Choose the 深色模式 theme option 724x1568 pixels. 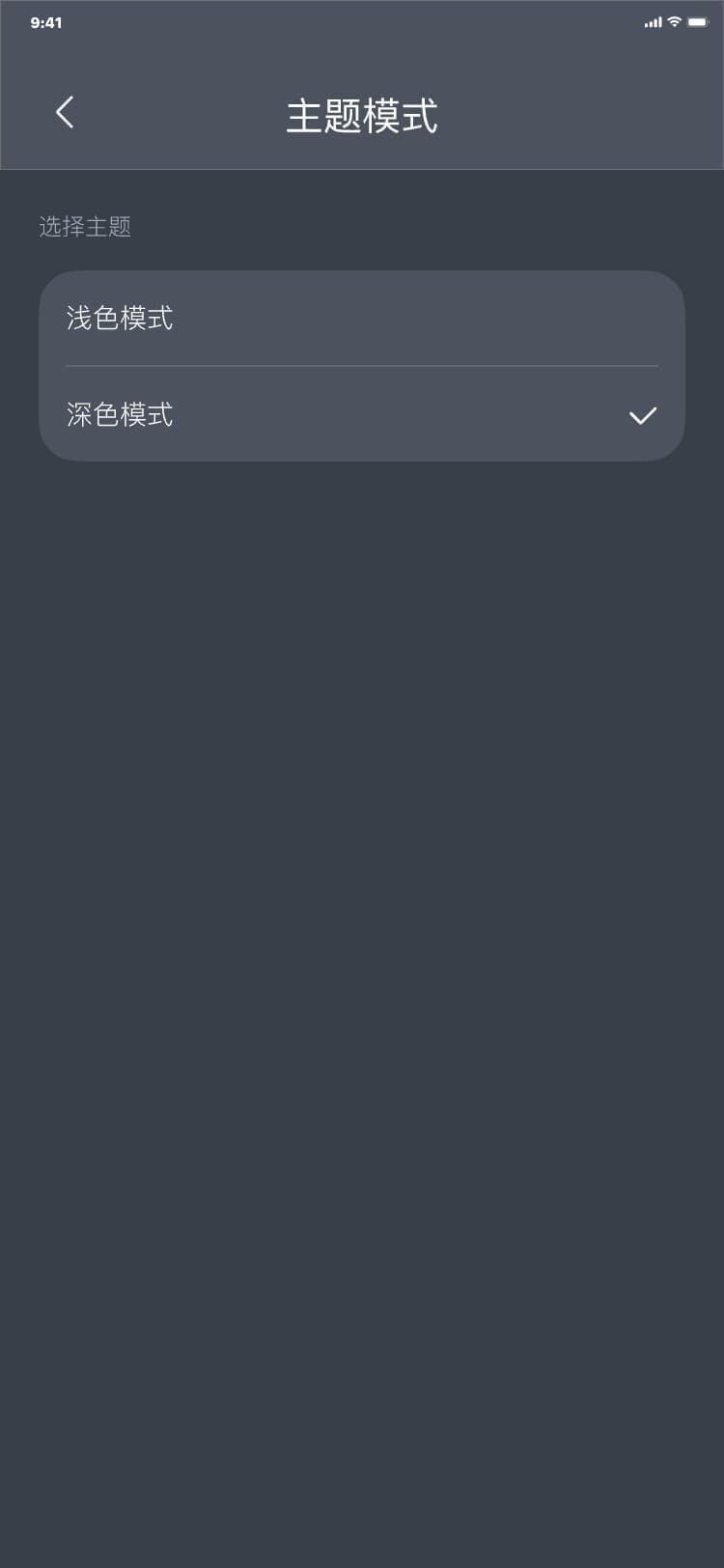pyautogui.click(x=361, y=415)
